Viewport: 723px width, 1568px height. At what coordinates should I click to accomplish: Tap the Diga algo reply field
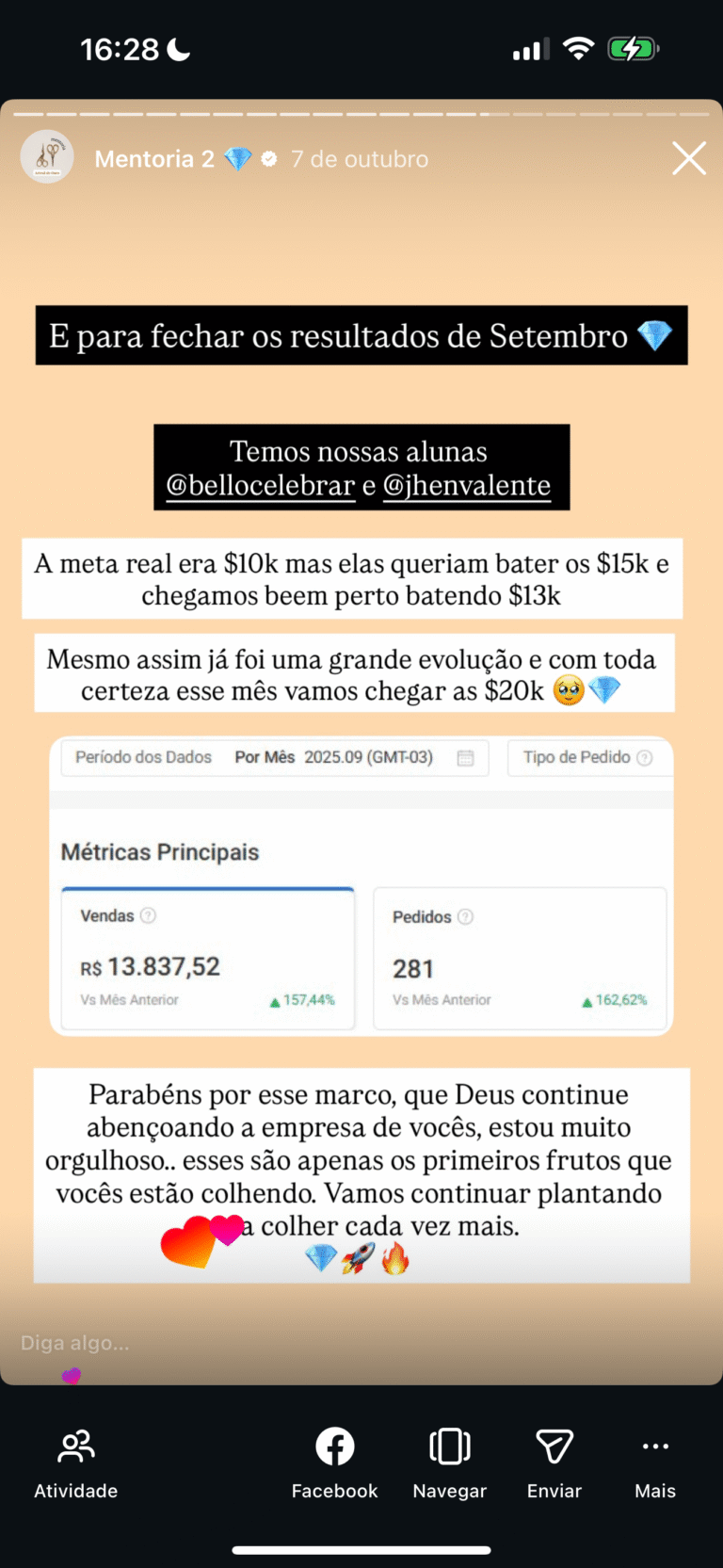[75, 1343]
